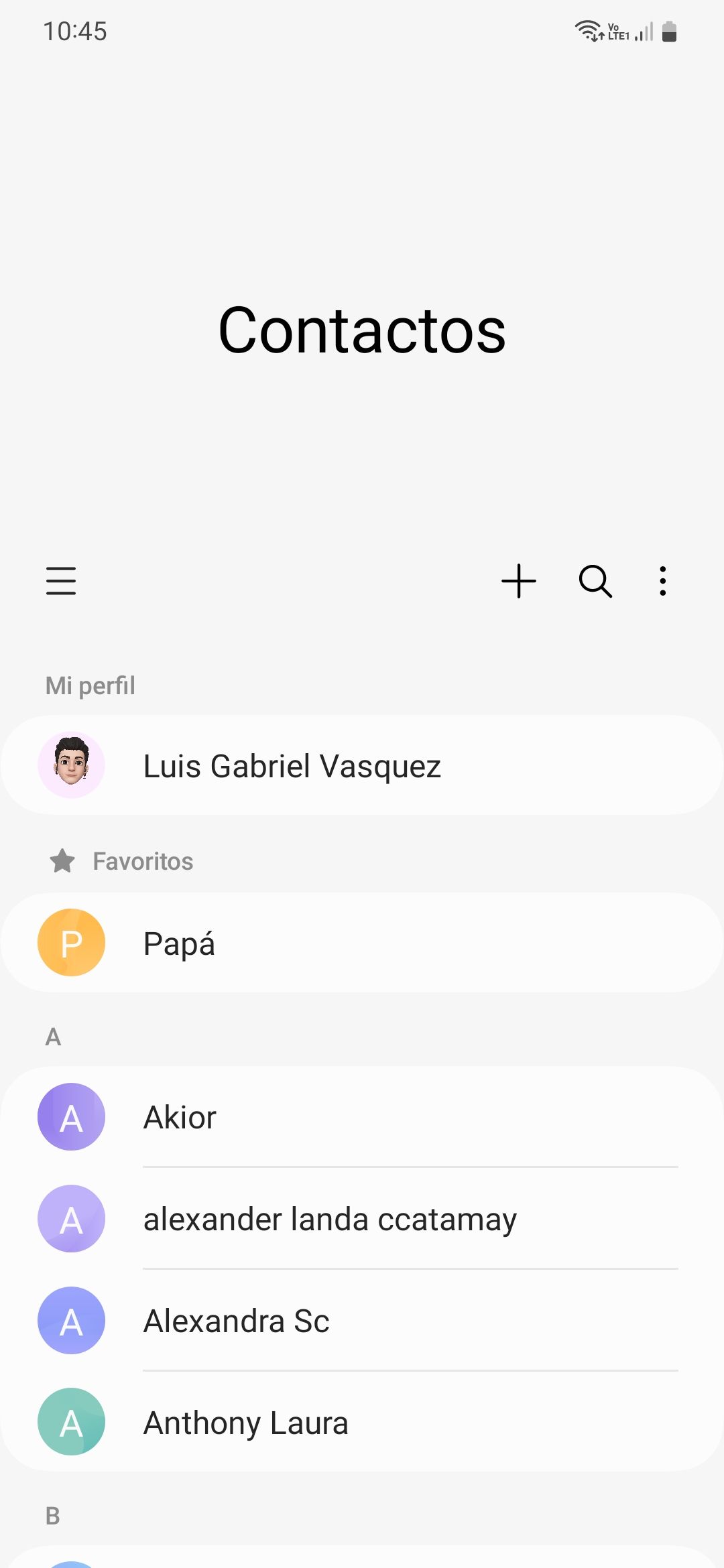The image size is (724, 1568).
Task: Open the Papá favorite contact
Action: click(x=268, y=942)
